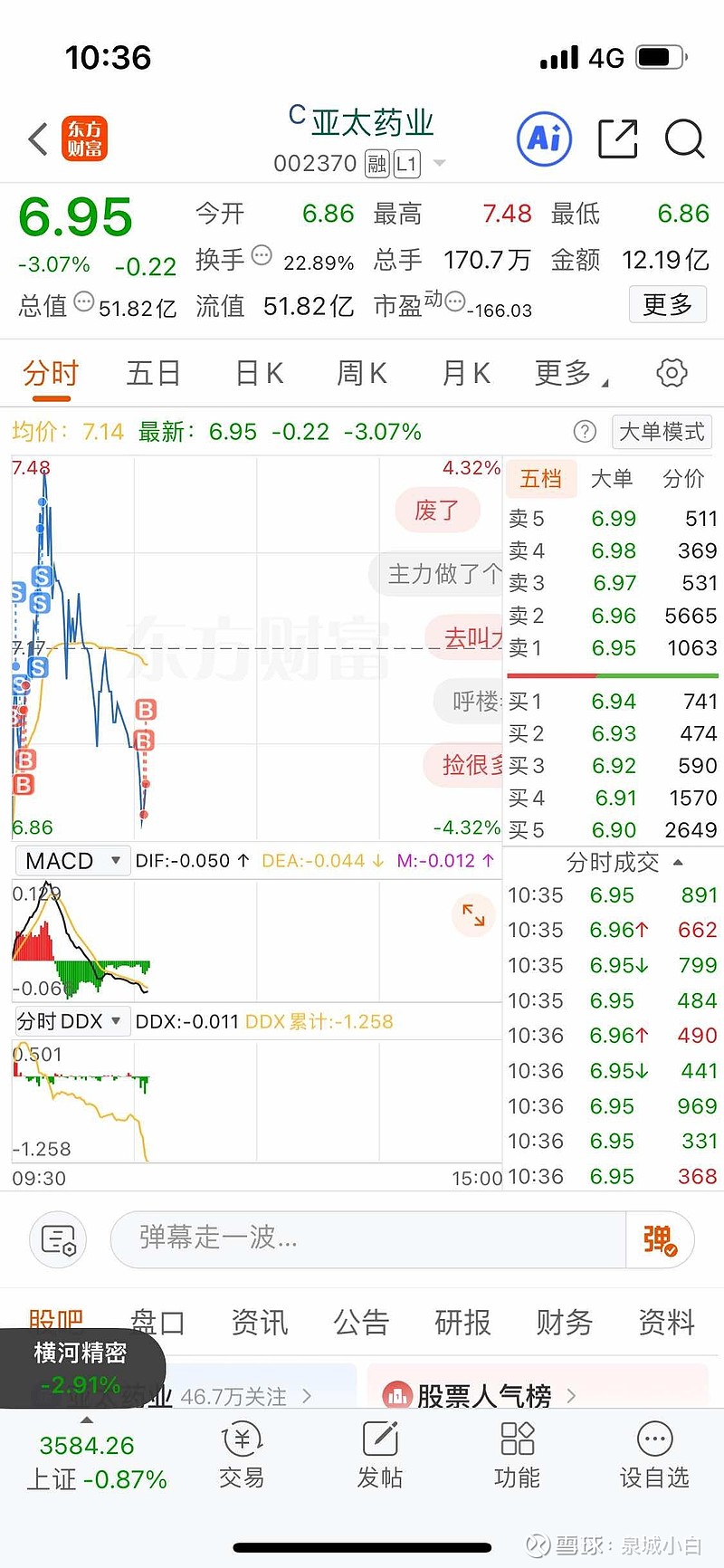Screen dimensions: 724x1568
Task: Switch to the 周K chart tab
Action: [362, 373]
